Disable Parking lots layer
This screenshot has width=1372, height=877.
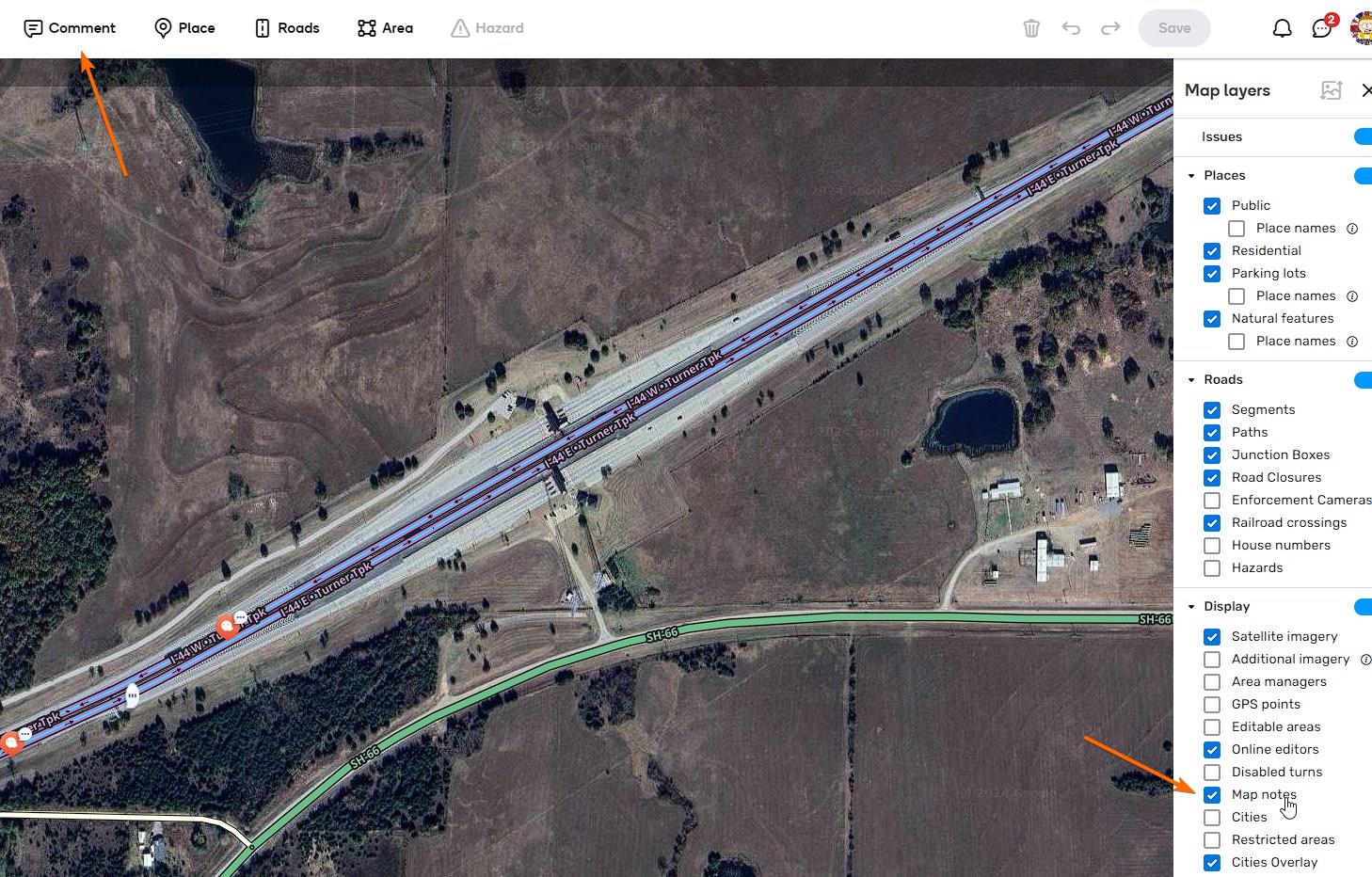[x=1212, y=274]
